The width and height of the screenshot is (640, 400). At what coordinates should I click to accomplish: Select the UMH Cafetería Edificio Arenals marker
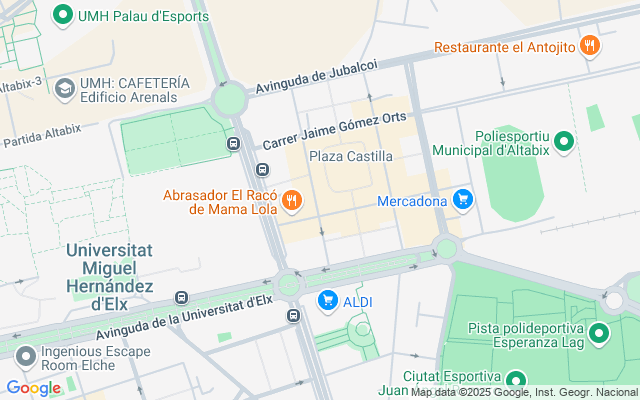point(64,90)
